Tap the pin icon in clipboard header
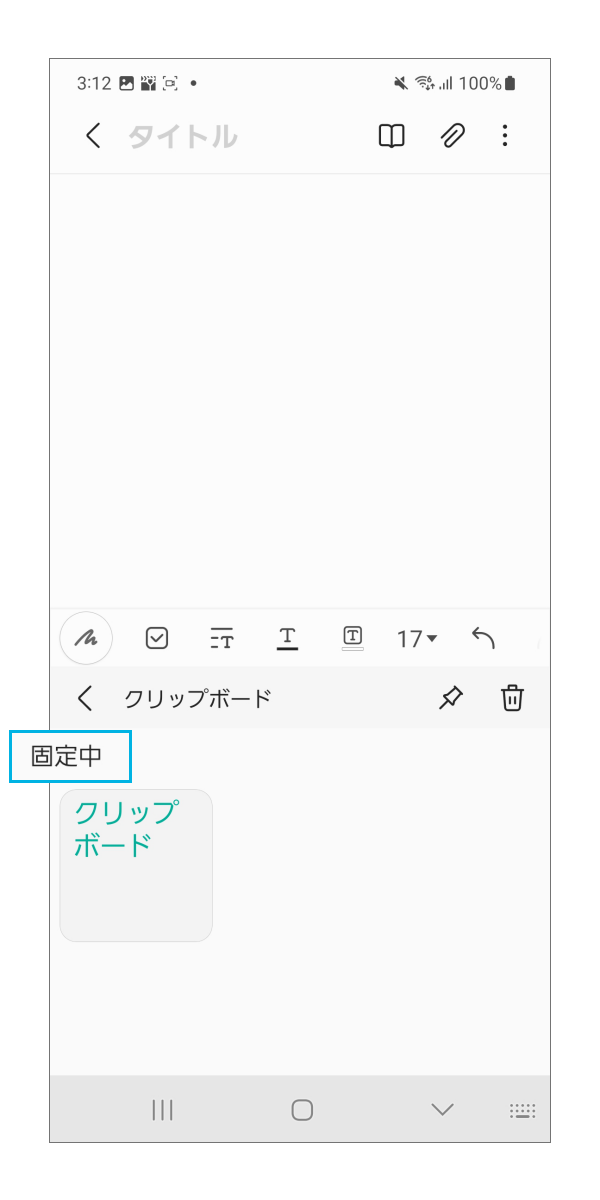 pyautogui.click(x=451, y=698)
